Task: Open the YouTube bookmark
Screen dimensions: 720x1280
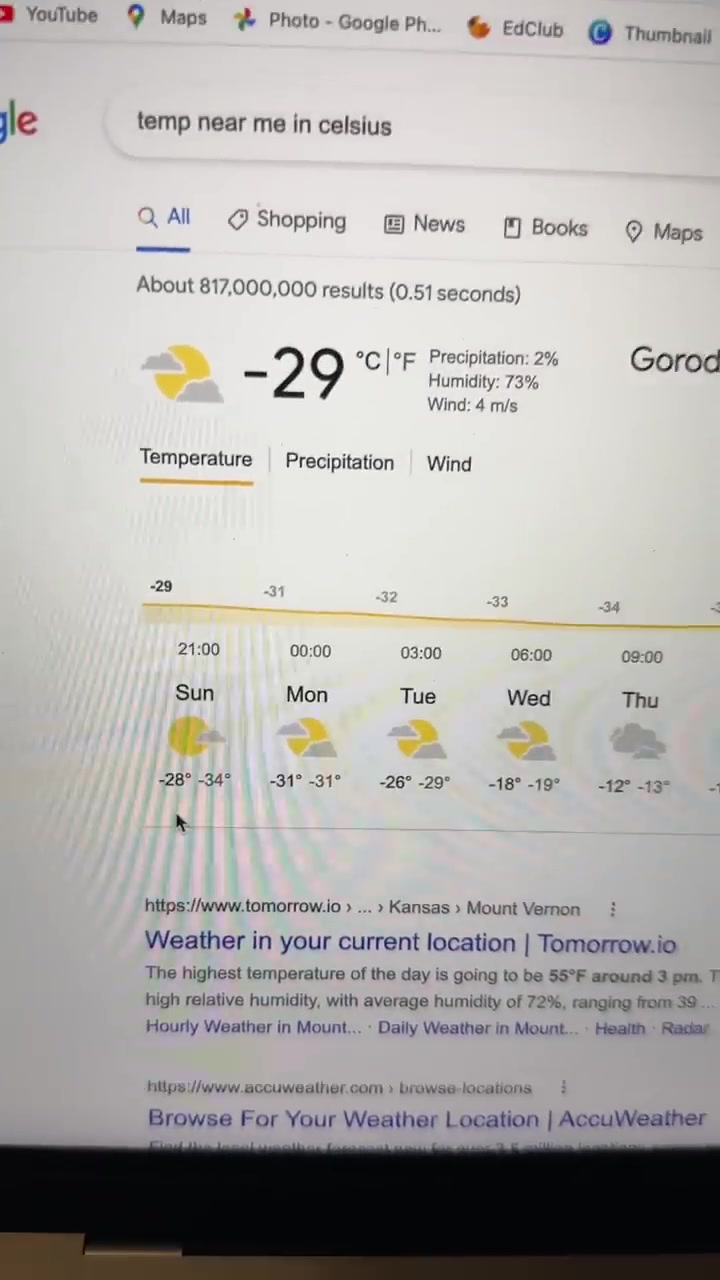Action: pos(50,15)
